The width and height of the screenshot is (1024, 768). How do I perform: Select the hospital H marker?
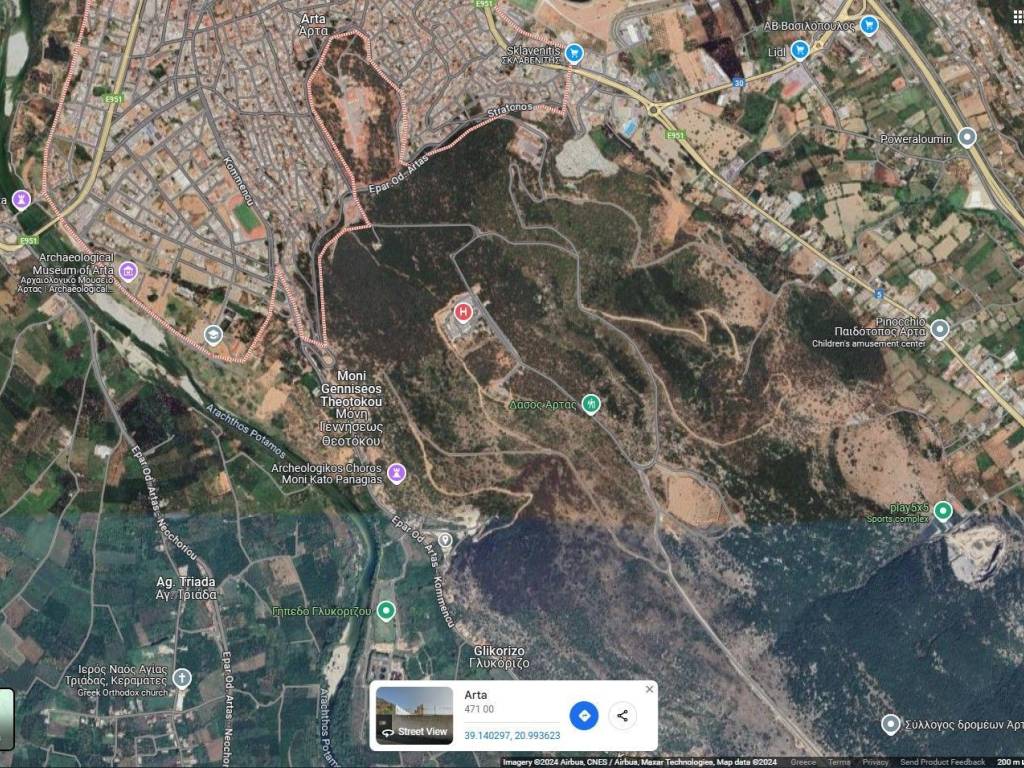pyautogui.click(x=463, y=312)
